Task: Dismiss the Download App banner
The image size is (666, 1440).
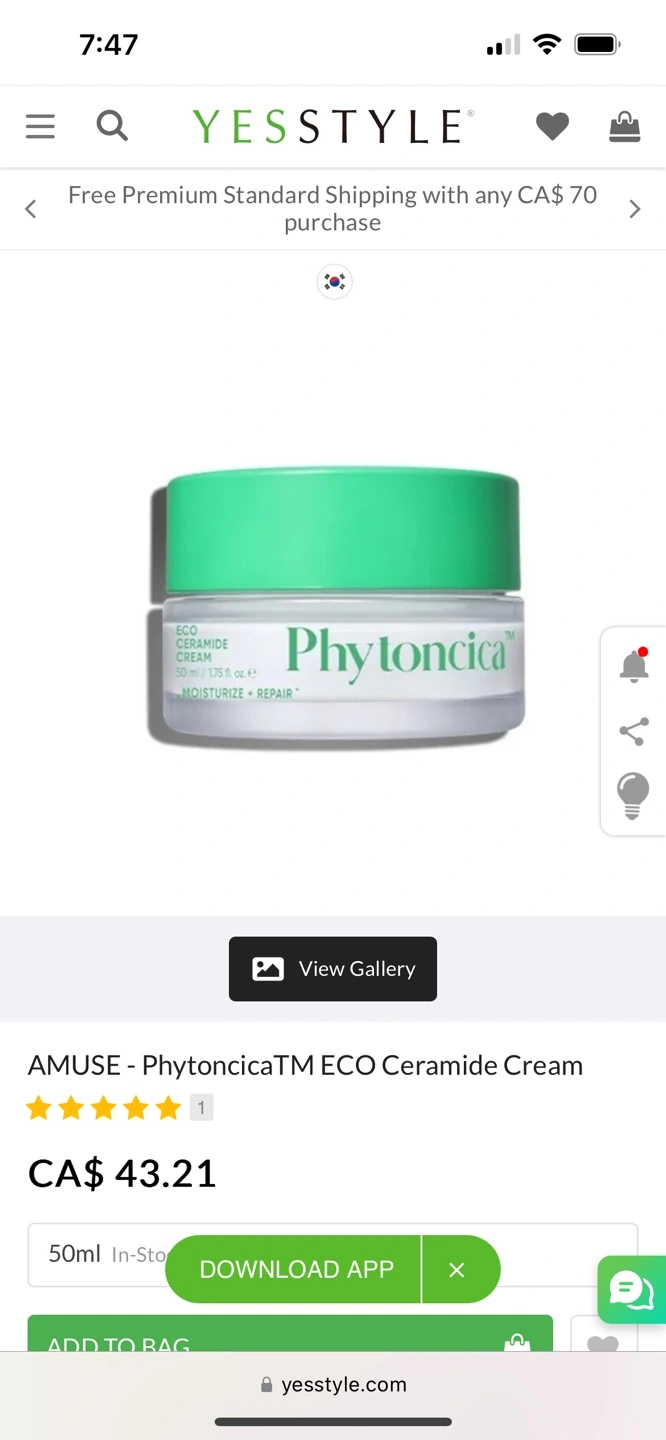Action: pos(457,1269)
